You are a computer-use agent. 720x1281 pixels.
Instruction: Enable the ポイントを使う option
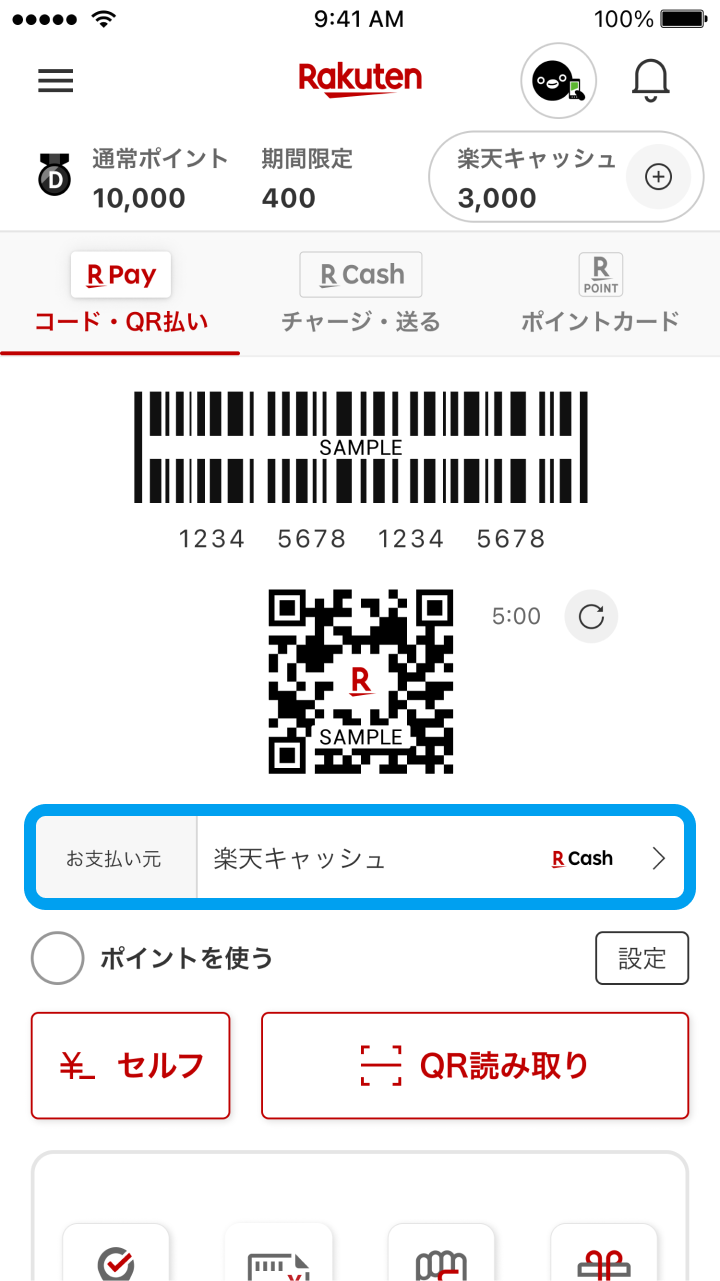pos(57,957)
